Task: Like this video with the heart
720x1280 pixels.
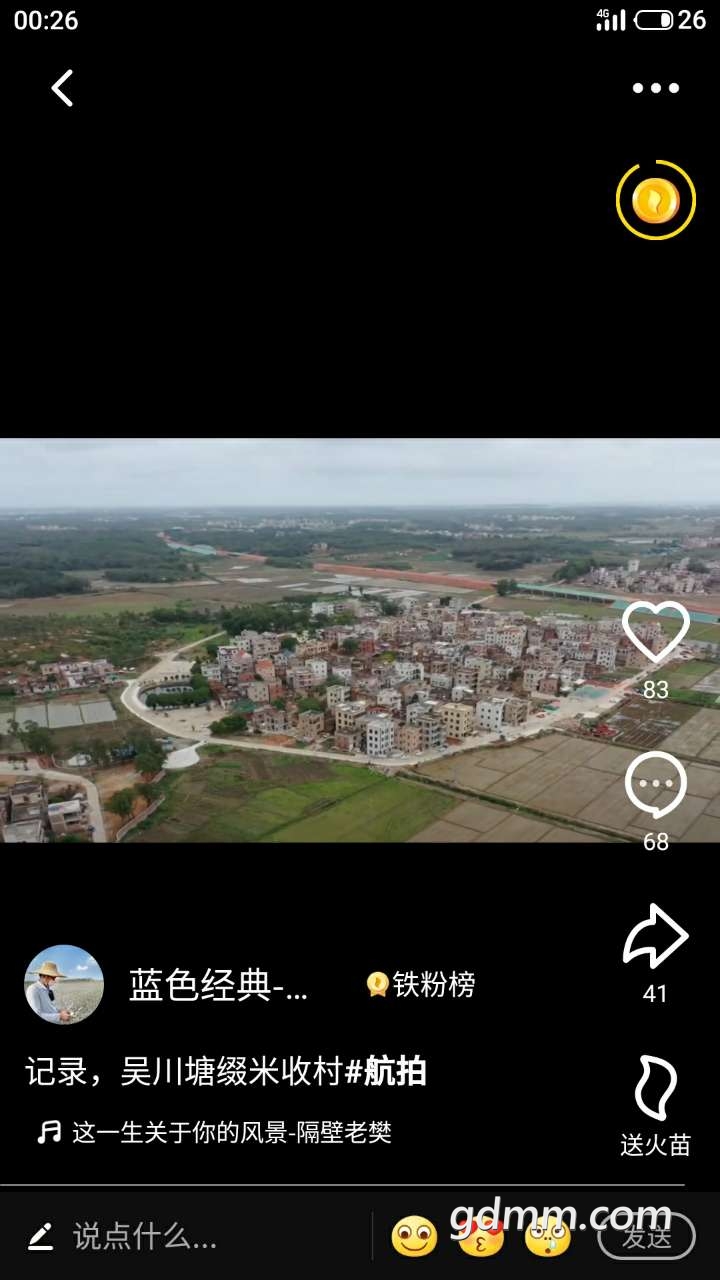Action: pos(655,634)
